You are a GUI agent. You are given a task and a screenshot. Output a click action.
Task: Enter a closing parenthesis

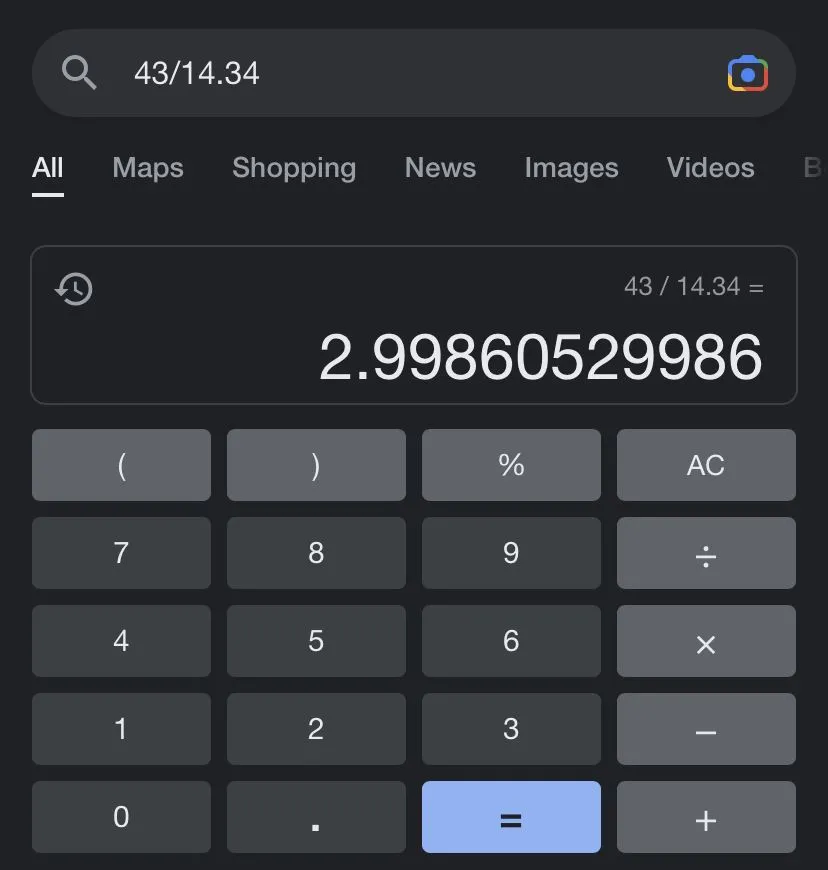click(x=316, y=465)
